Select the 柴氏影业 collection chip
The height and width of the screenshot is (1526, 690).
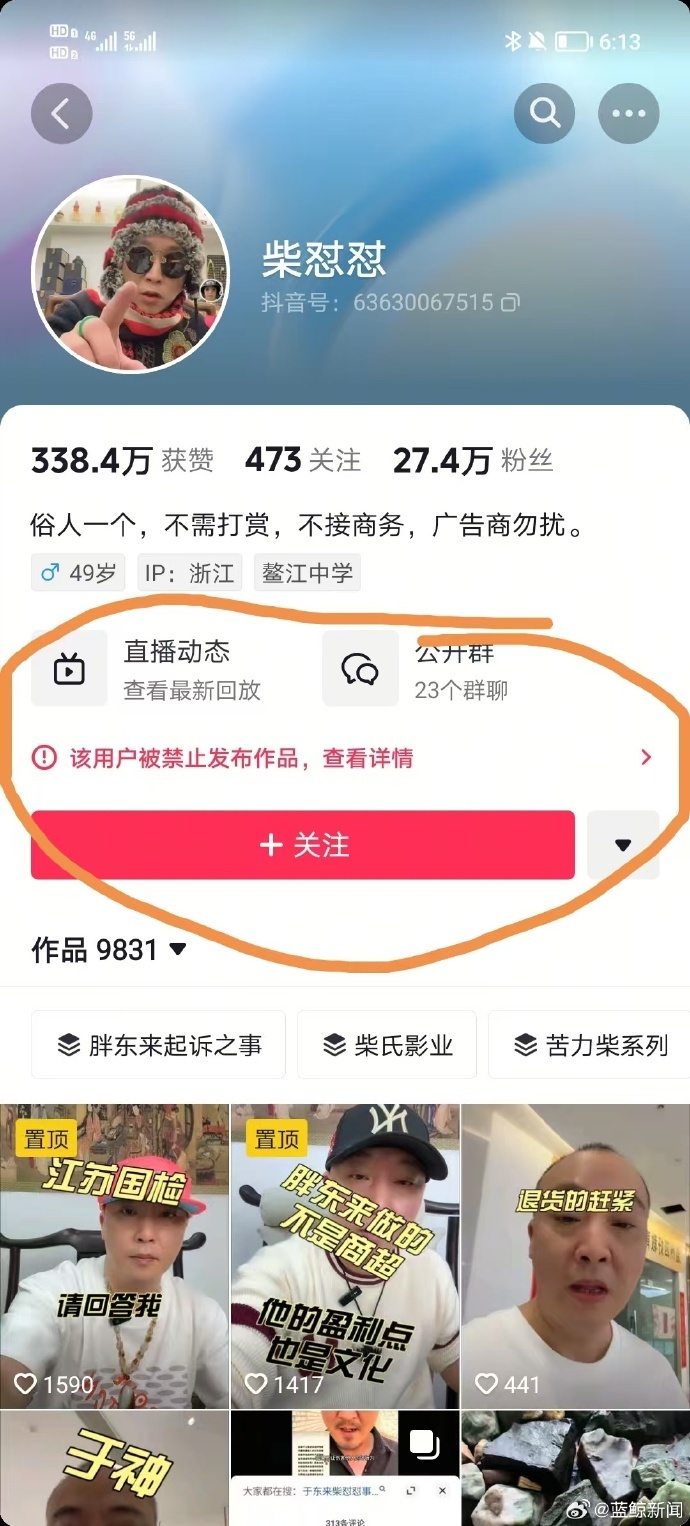387,1045
